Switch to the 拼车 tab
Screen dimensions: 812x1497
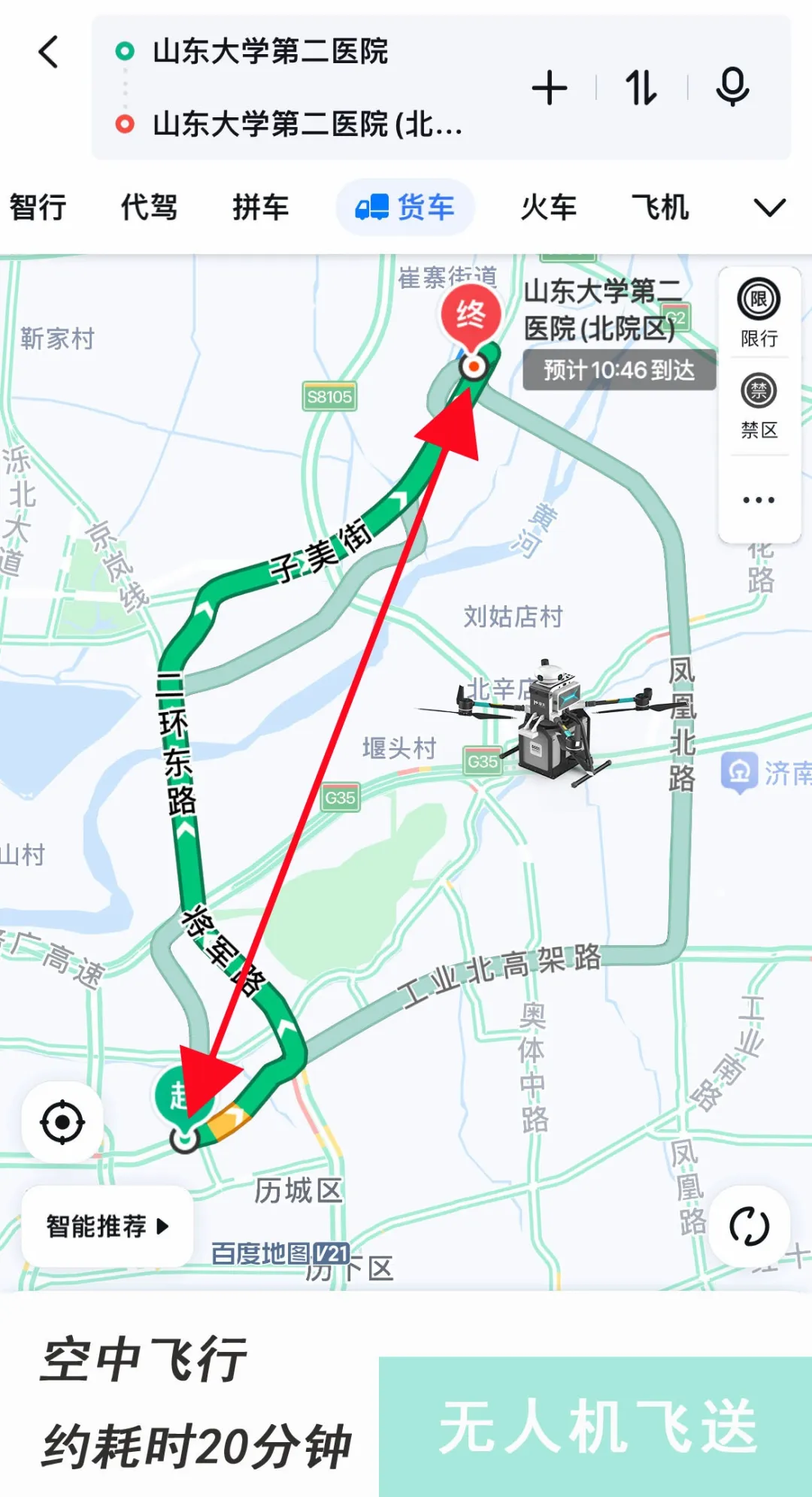(260, 207)
